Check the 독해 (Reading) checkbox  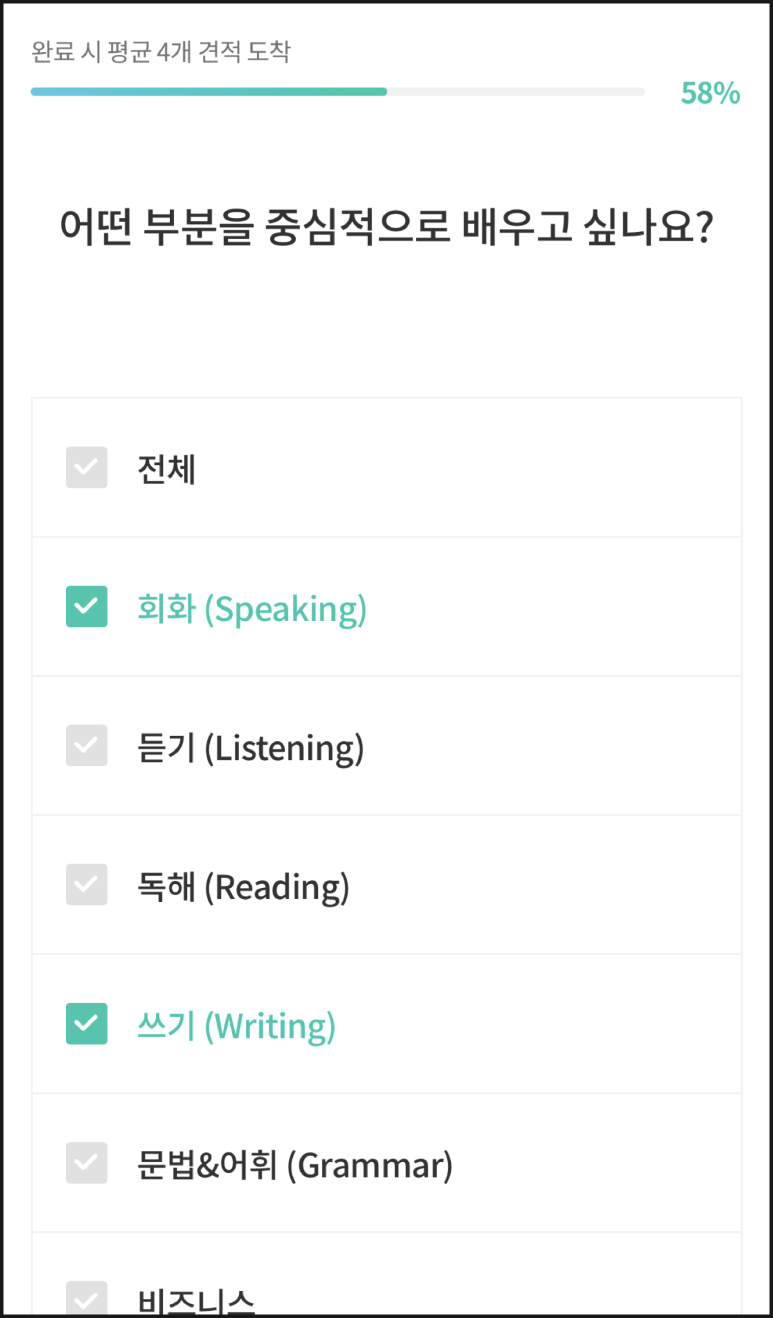pyautogui.click(x=86, y=885)
